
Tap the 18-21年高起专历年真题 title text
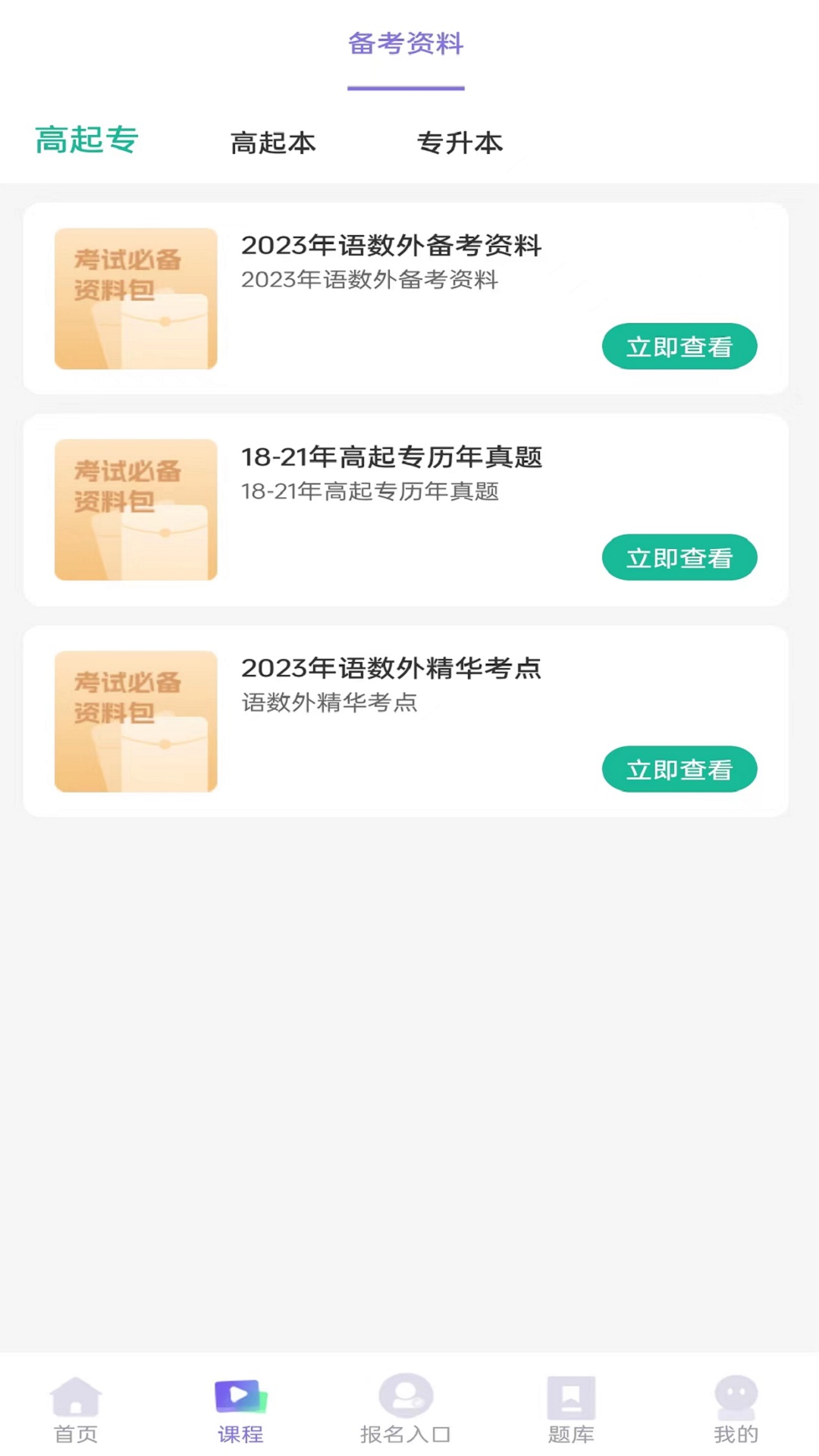[393, 458]
